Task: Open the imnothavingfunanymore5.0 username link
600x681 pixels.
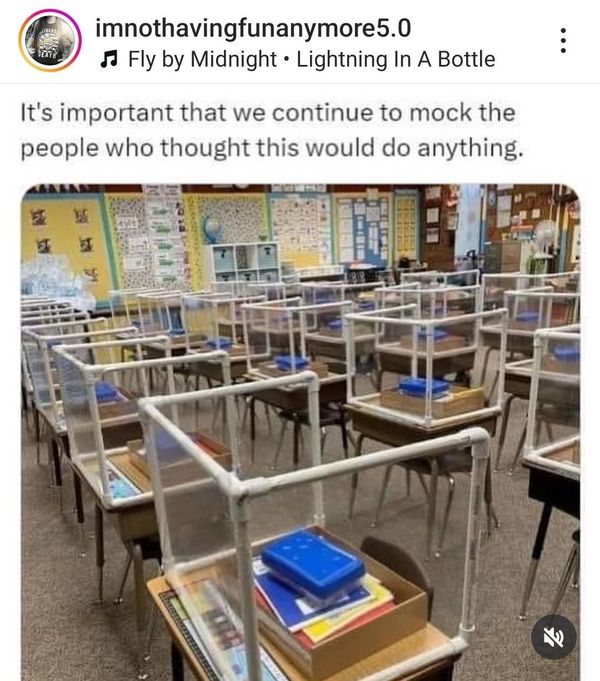Action: pyautogui.click(x=252, y=28)
